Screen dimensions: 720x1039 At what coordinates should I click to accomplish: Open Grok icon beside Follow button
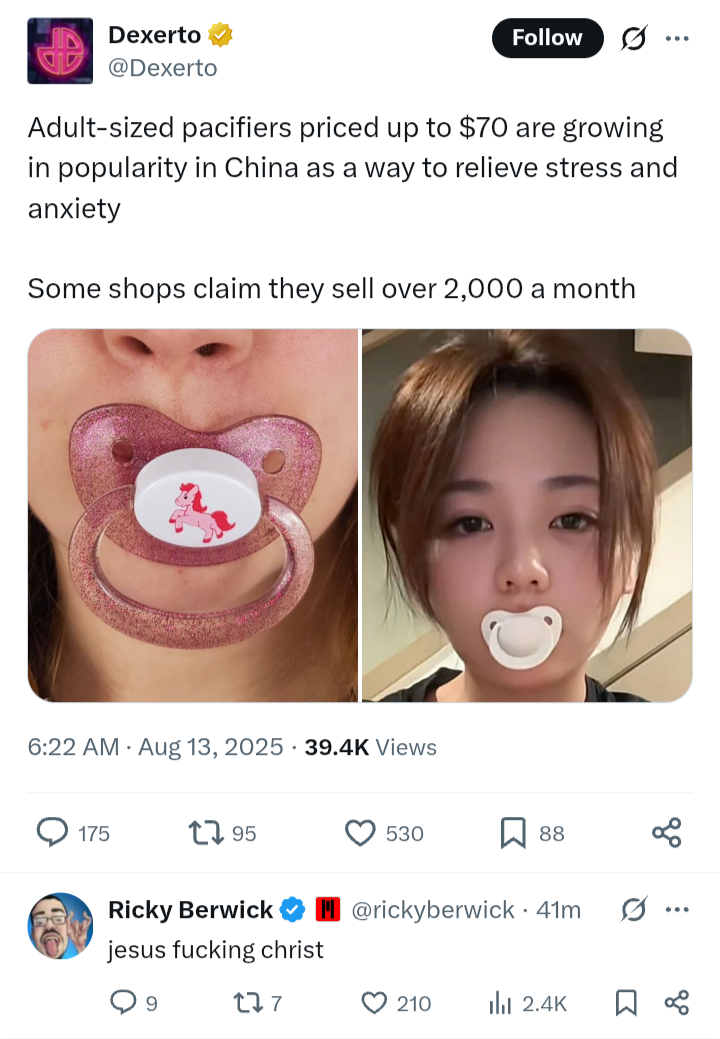(x=633, y=38)
